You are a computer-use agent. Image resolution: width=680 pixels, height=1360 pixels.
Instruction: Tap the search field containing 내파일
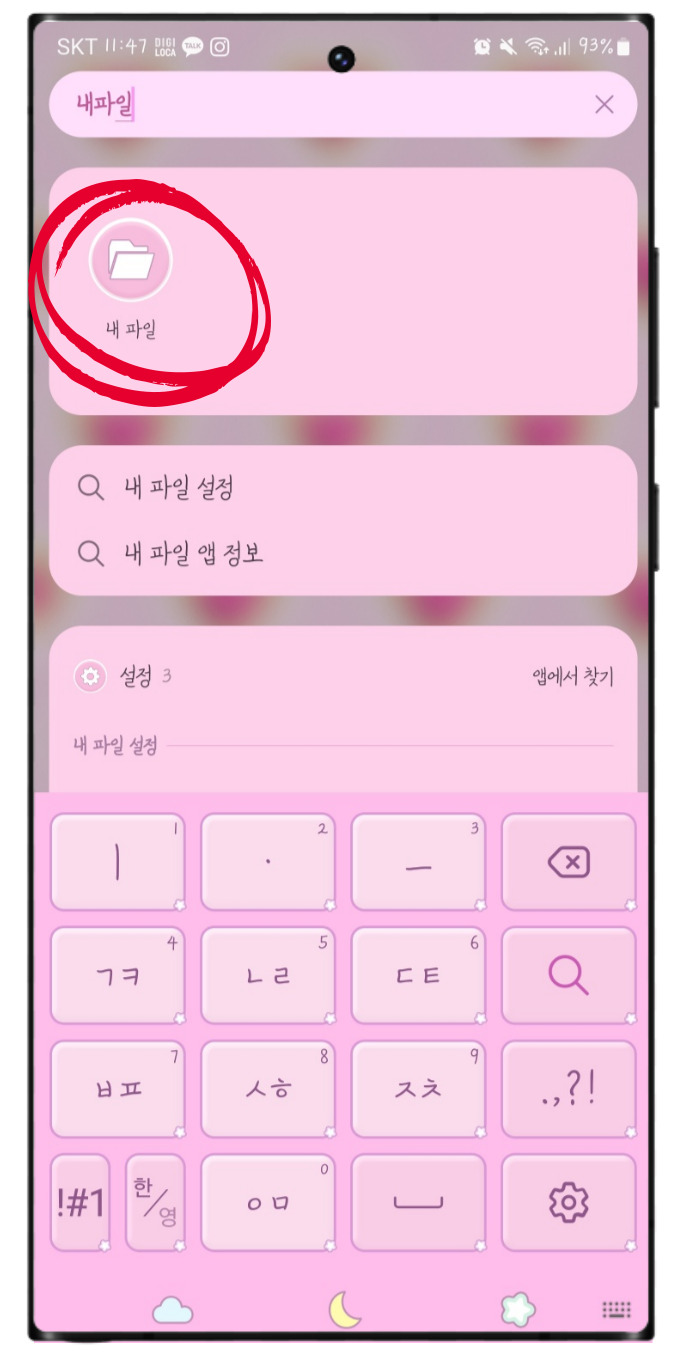coord(320,104)
